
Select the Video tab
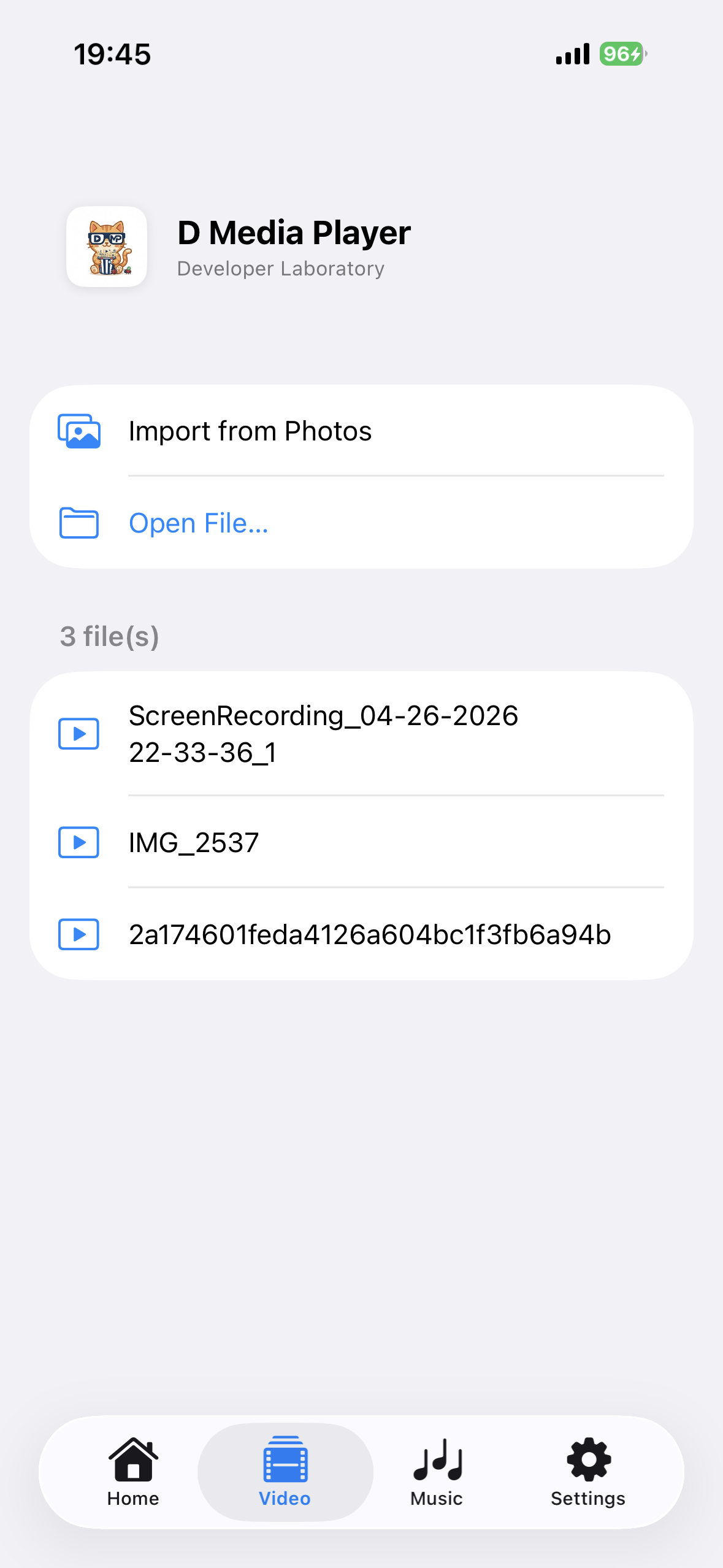click(285, 1472)
